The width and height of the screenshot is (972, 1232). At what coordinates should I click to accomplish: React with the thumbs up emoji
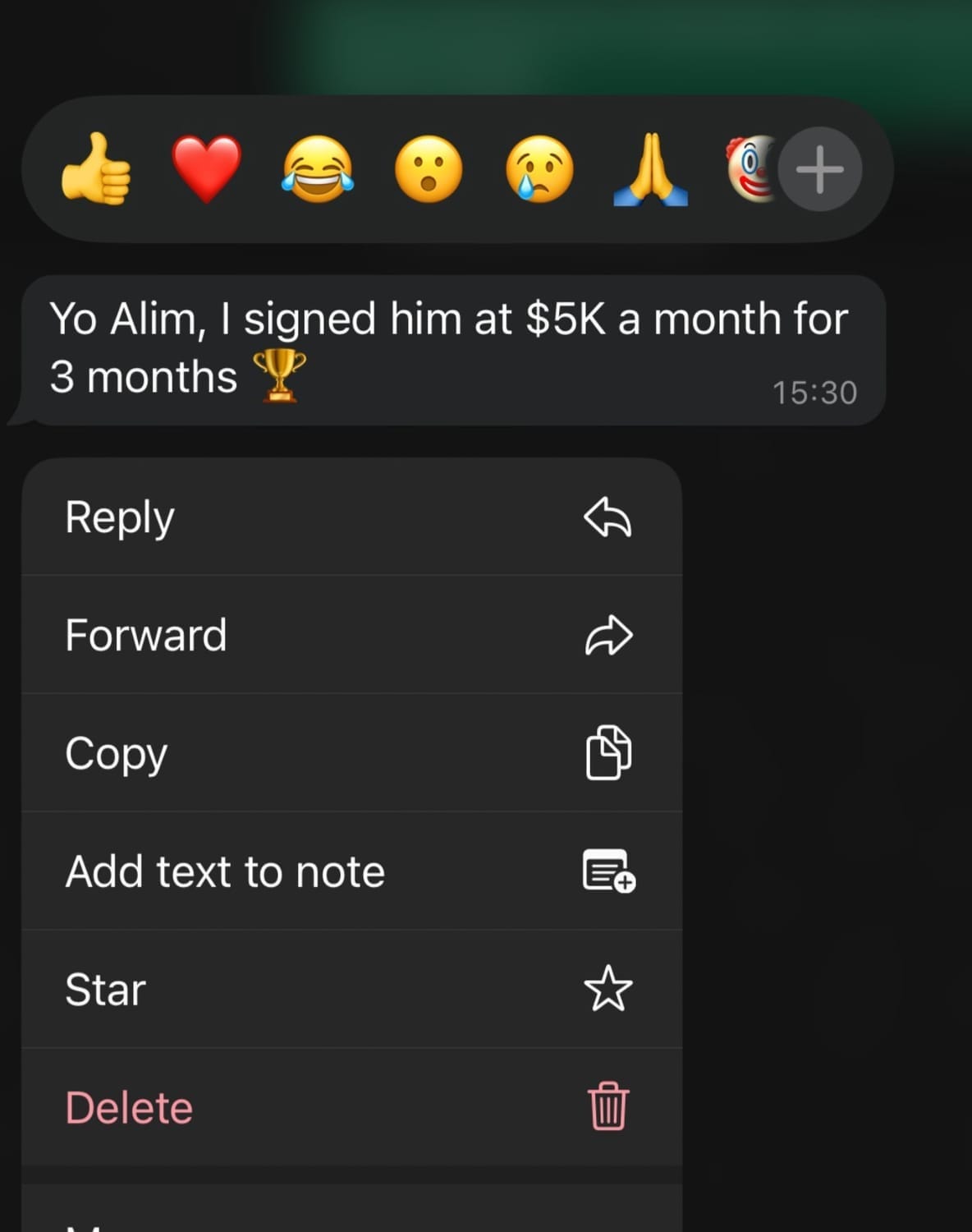(96, 169)
